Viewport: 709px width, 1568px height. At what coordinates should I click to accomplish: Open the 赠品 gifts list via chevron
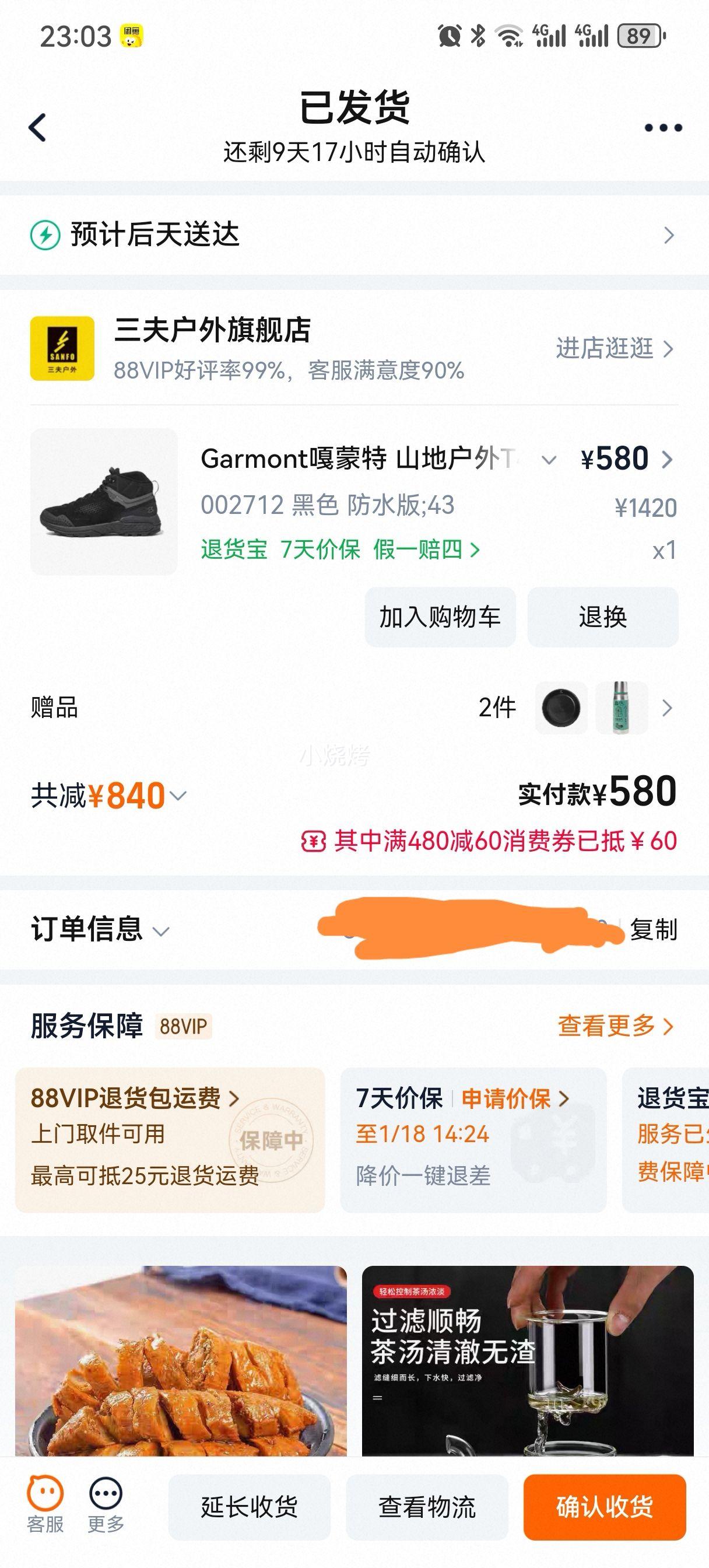click(669, 708)
